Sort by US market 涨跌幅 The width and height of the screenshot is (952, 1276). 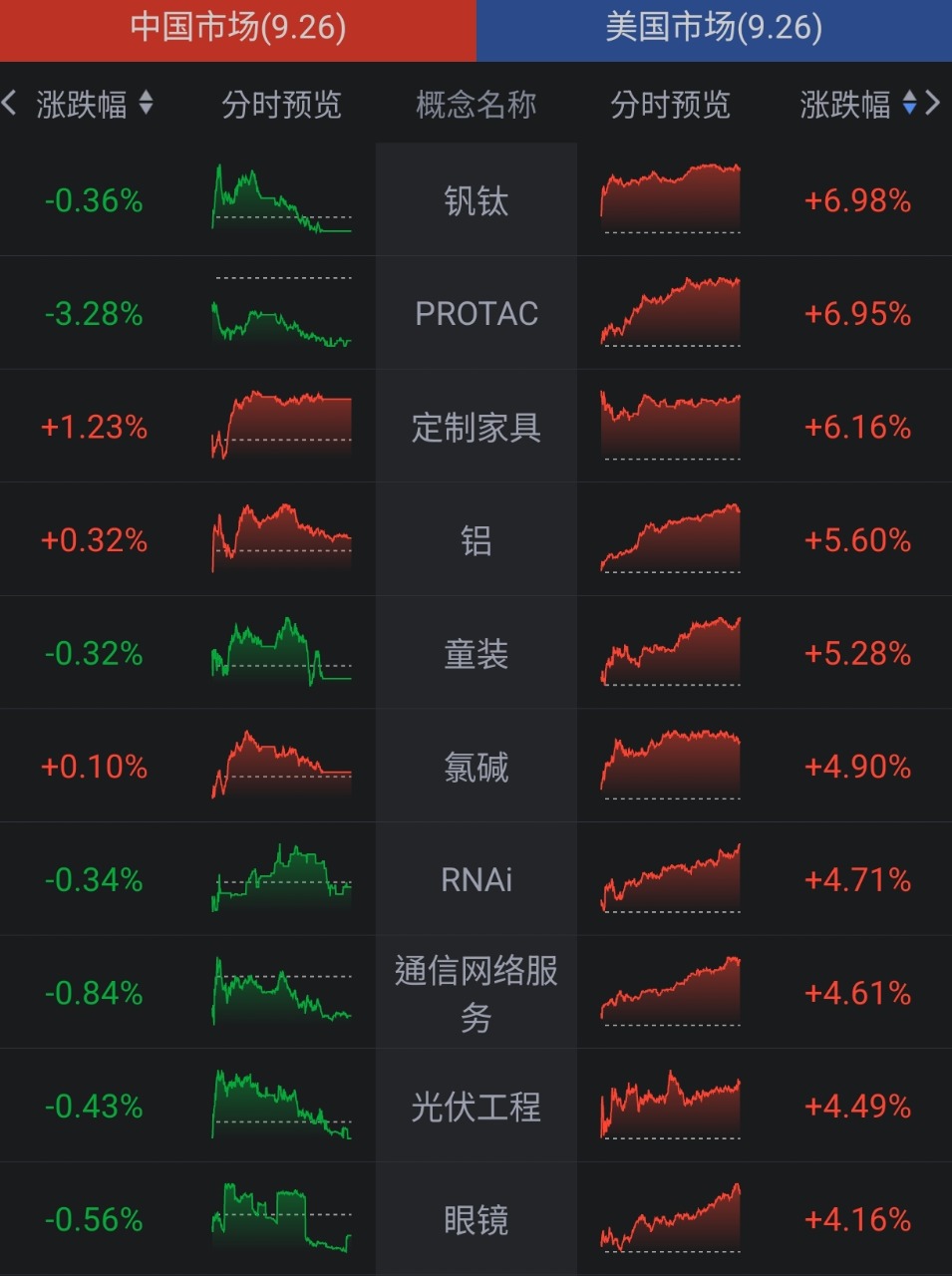point(857,104)
